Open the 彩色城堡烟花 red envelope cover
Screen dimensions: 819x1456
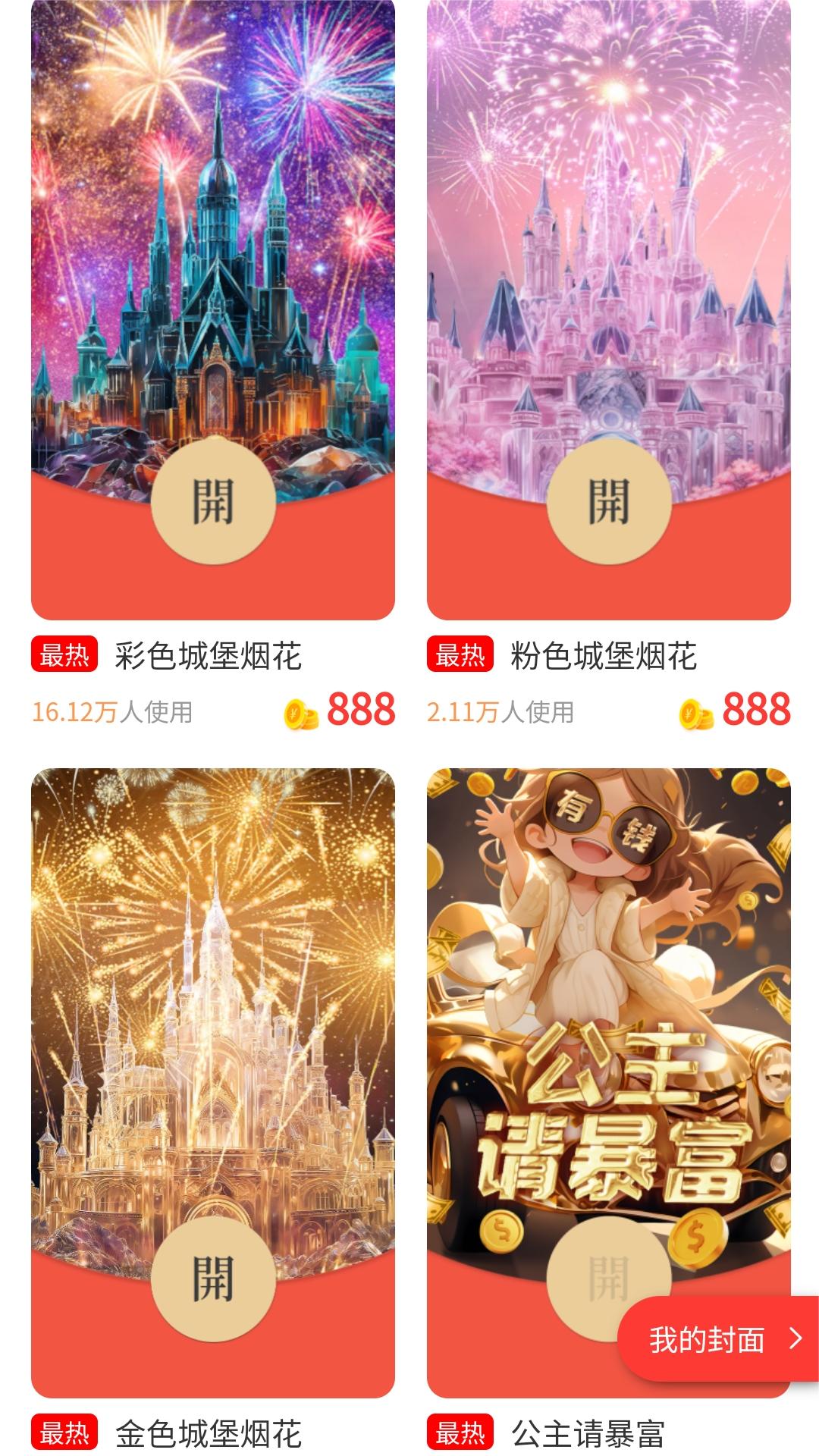[213, 502]
